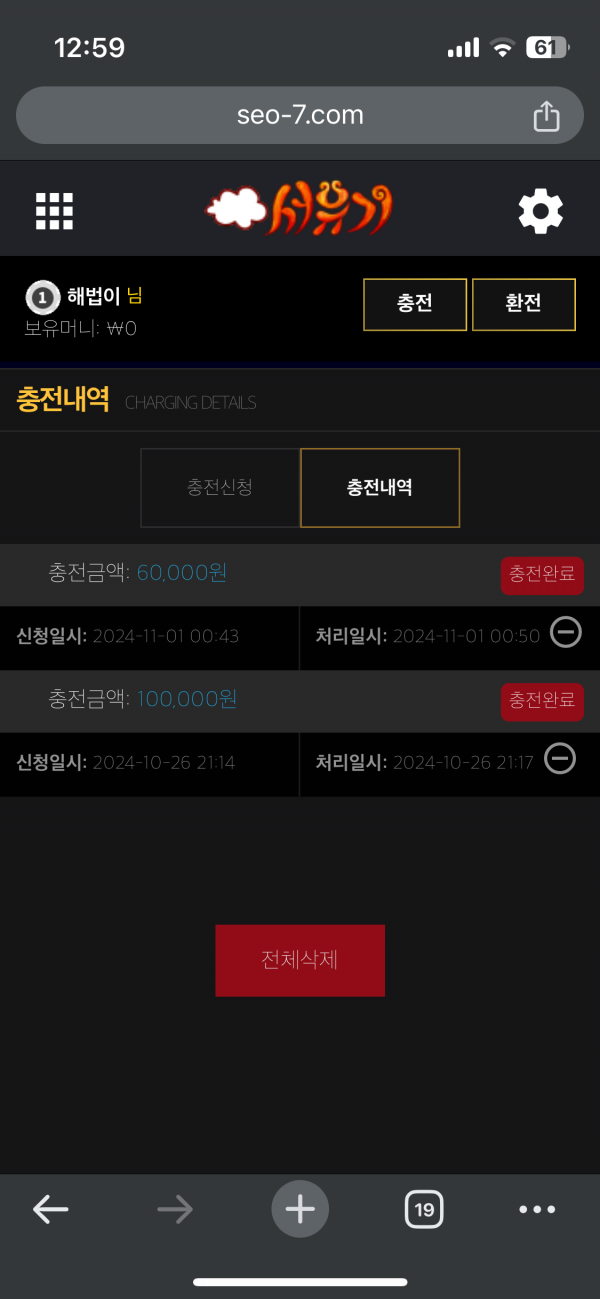The image size is (600, 1299).
Task: Tap the 환전 button
Action: click(523, 304)
